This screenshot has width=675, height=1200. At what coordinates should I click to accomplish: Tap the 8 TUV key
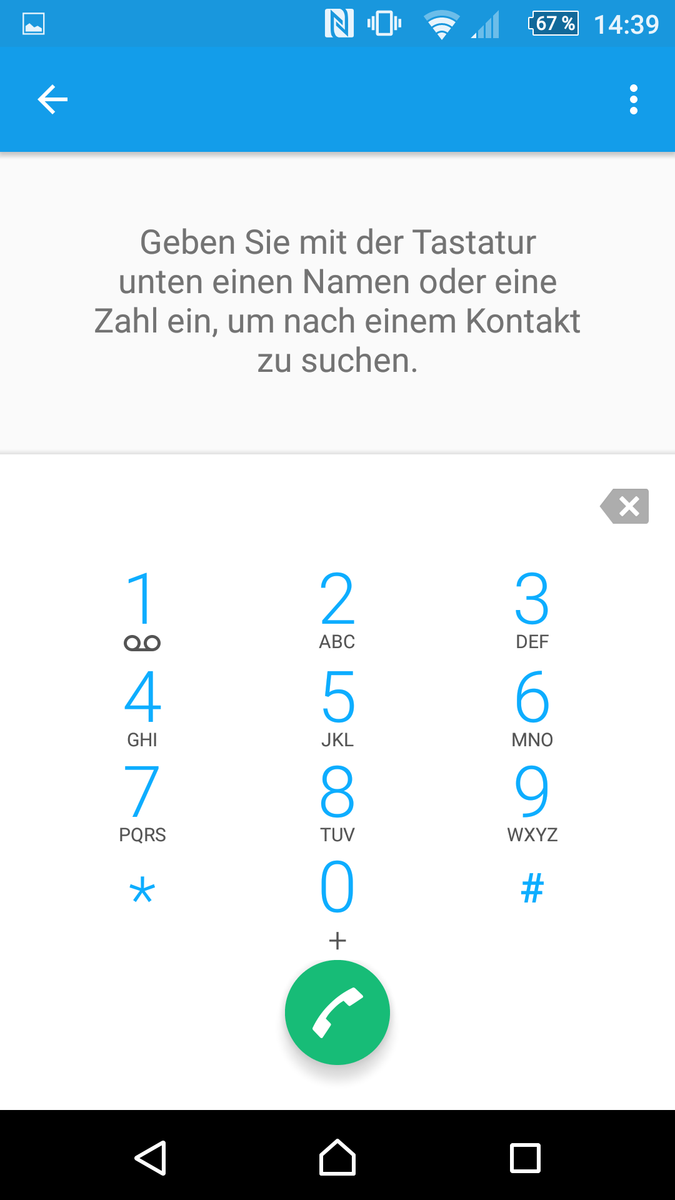(337, 804)
